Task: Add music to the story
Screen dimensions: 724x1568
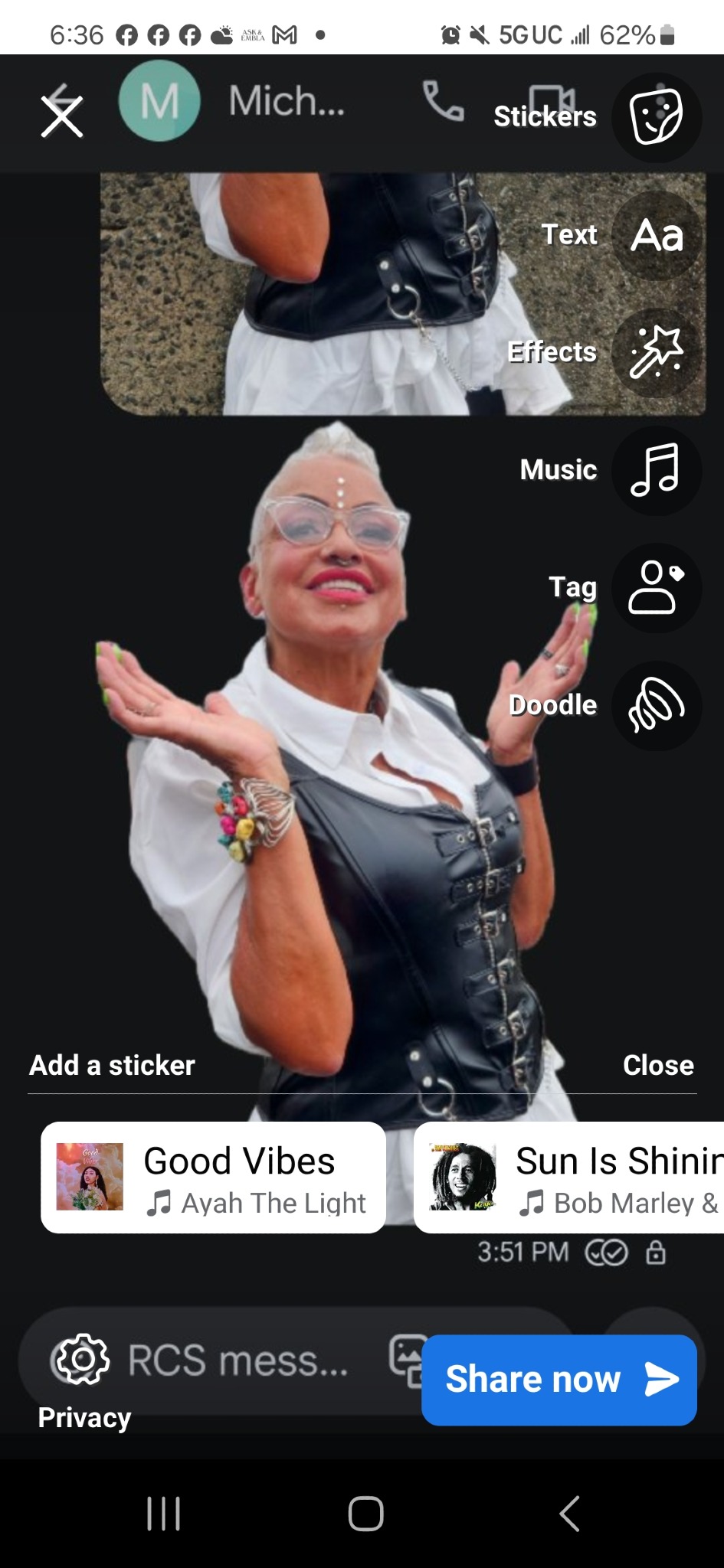Action: [656, 470]
